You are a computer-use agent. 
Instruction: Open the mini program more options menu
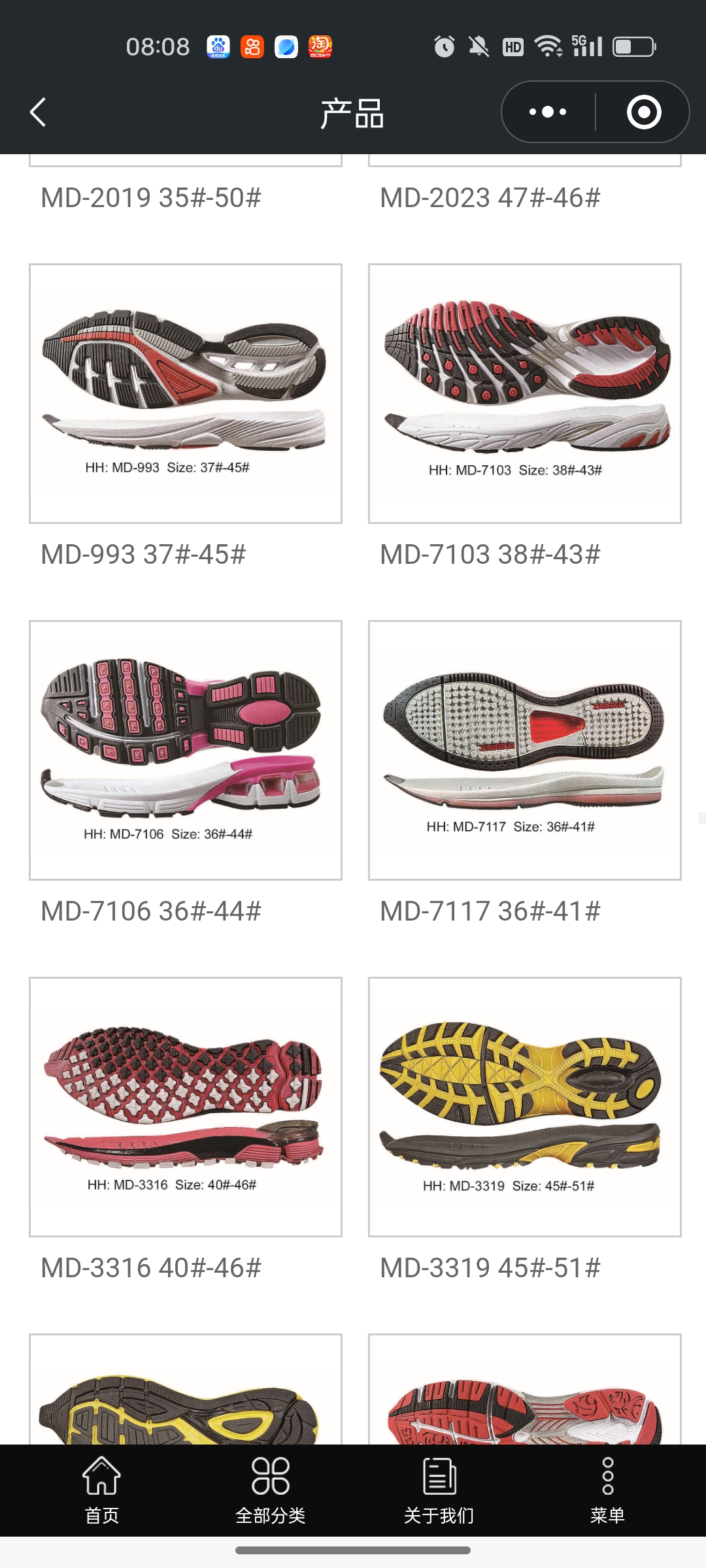point(548,112)
